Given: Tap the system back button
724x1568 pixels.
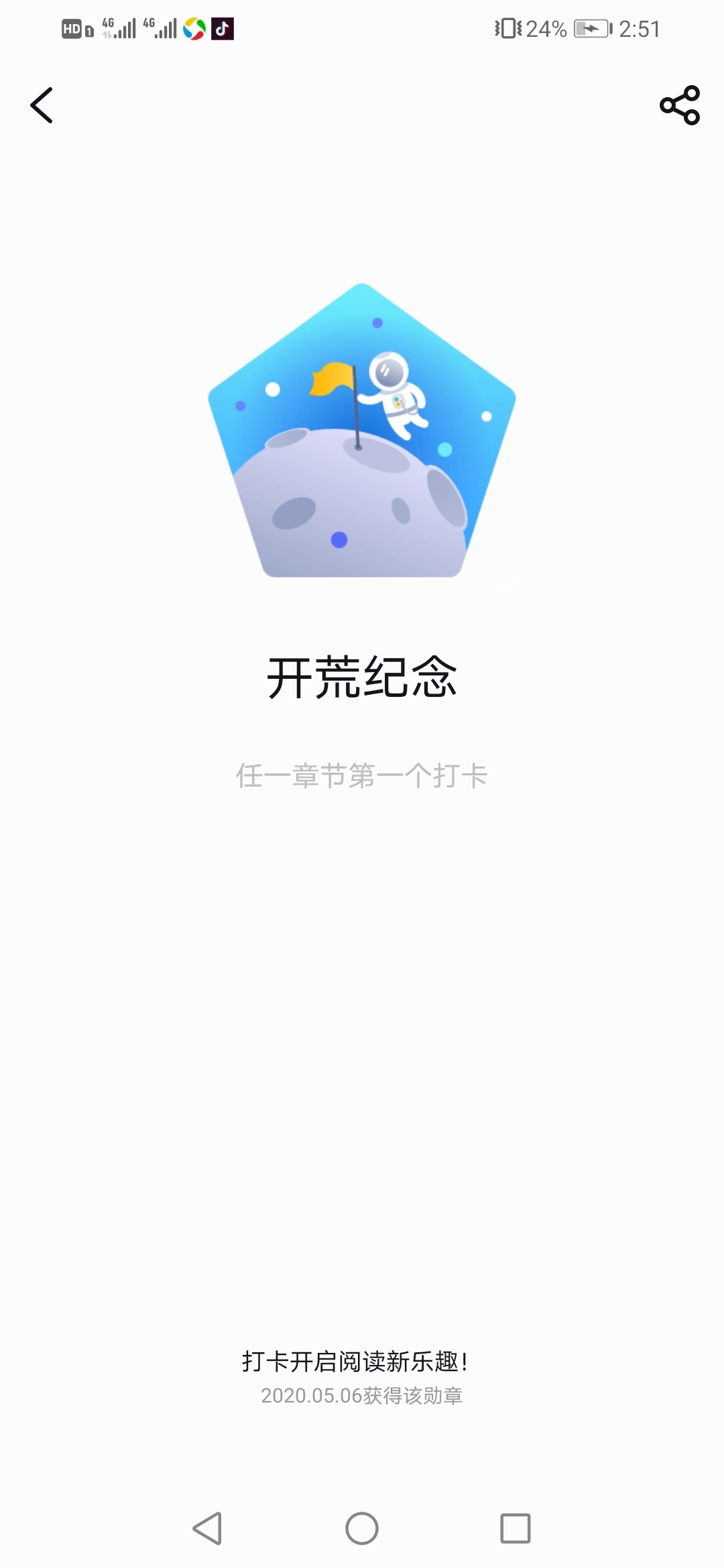Looking at the screenshot, I should point(208,1528).
